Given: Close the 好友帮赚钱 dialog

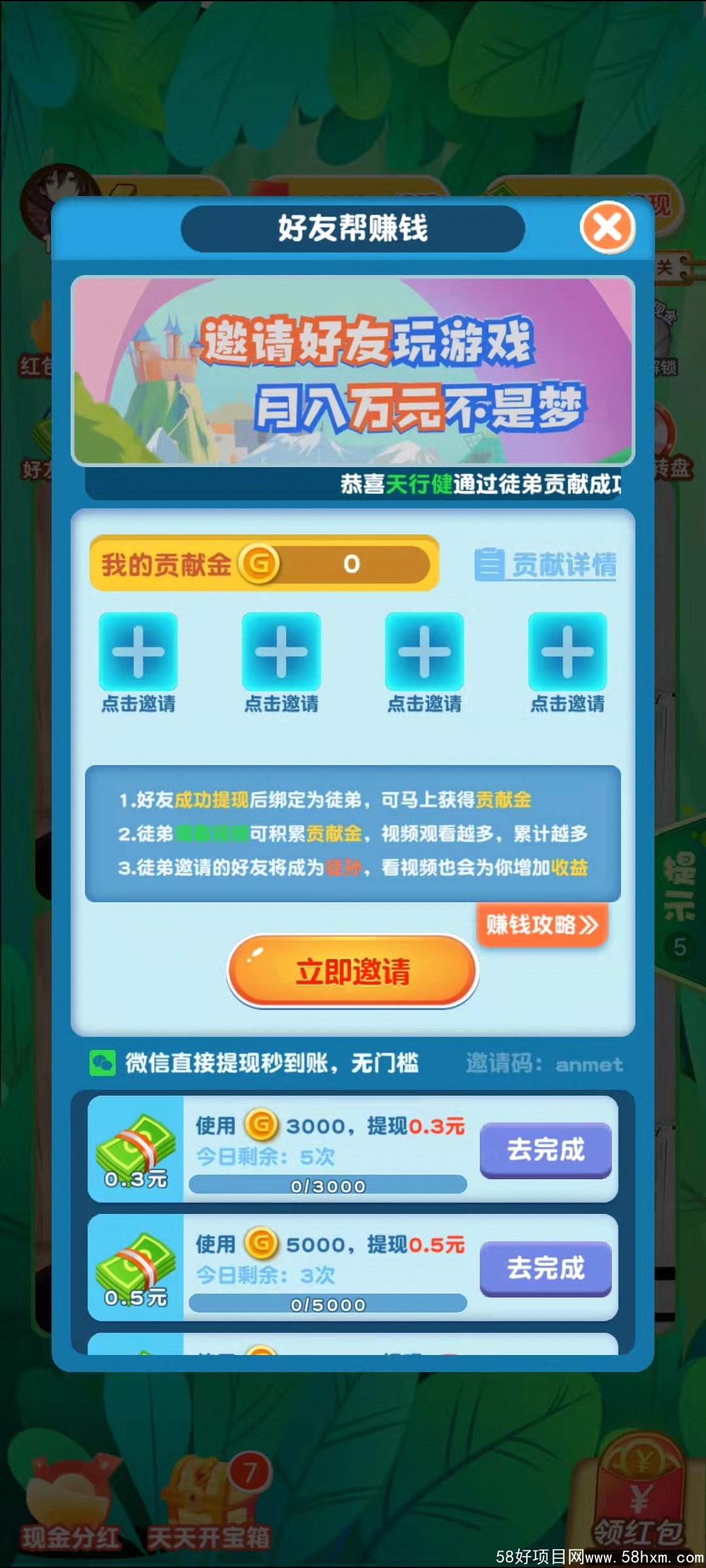Looking at the screenshot, I should 607,227.
